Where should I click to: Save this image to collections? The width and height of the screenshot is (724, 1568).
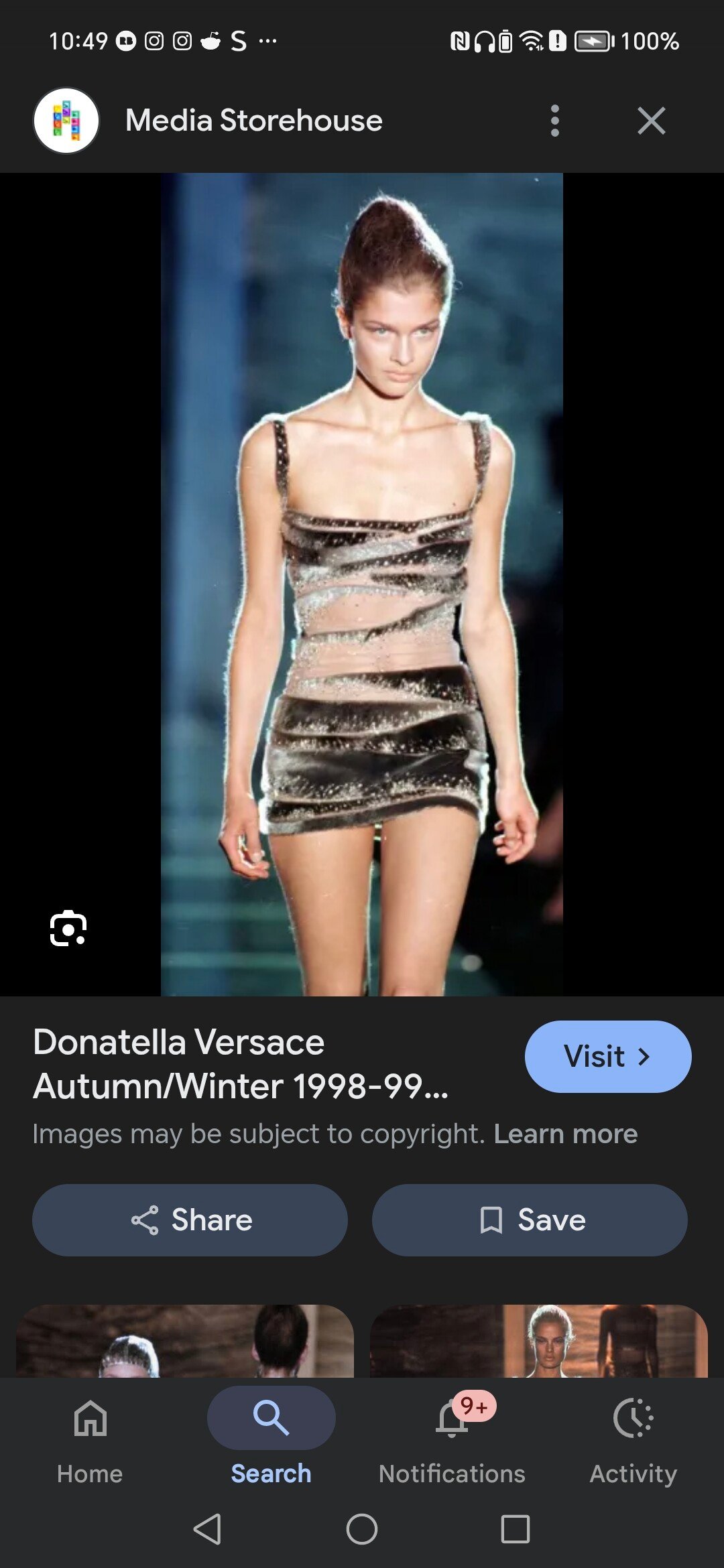[x=530, y=1220]
